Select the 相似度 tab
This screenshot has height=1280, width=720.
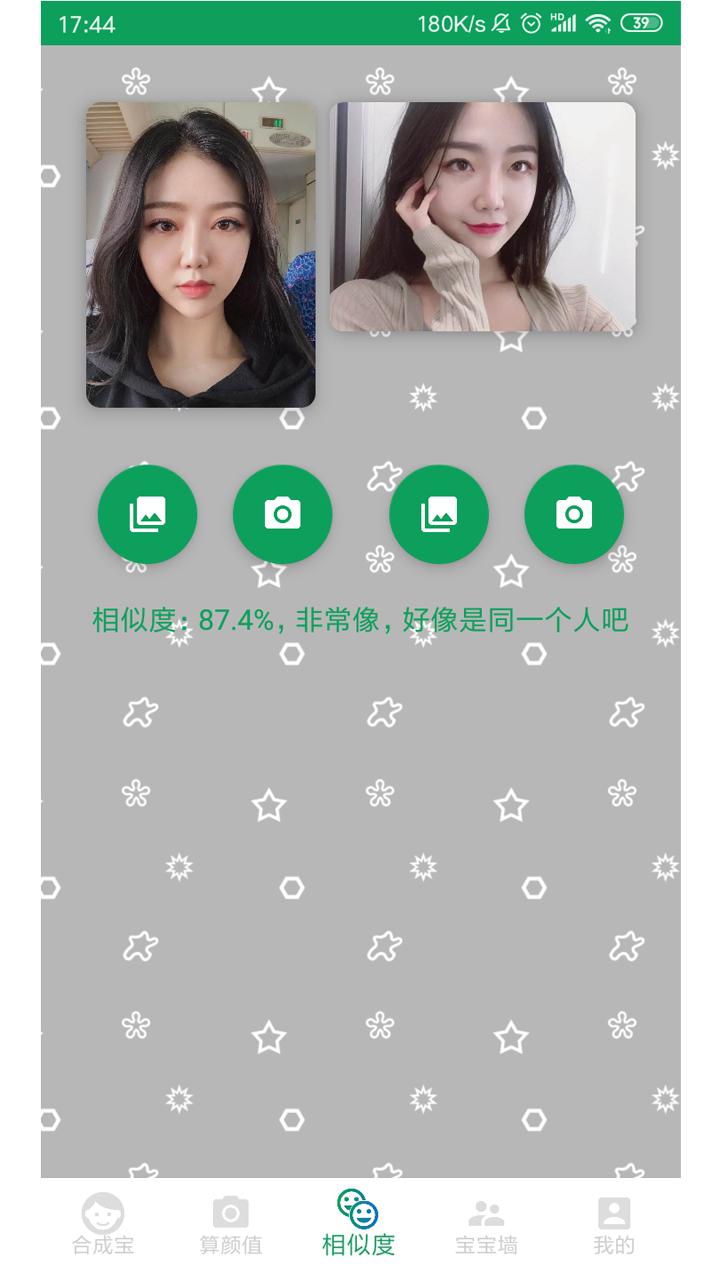(358, 1224)
